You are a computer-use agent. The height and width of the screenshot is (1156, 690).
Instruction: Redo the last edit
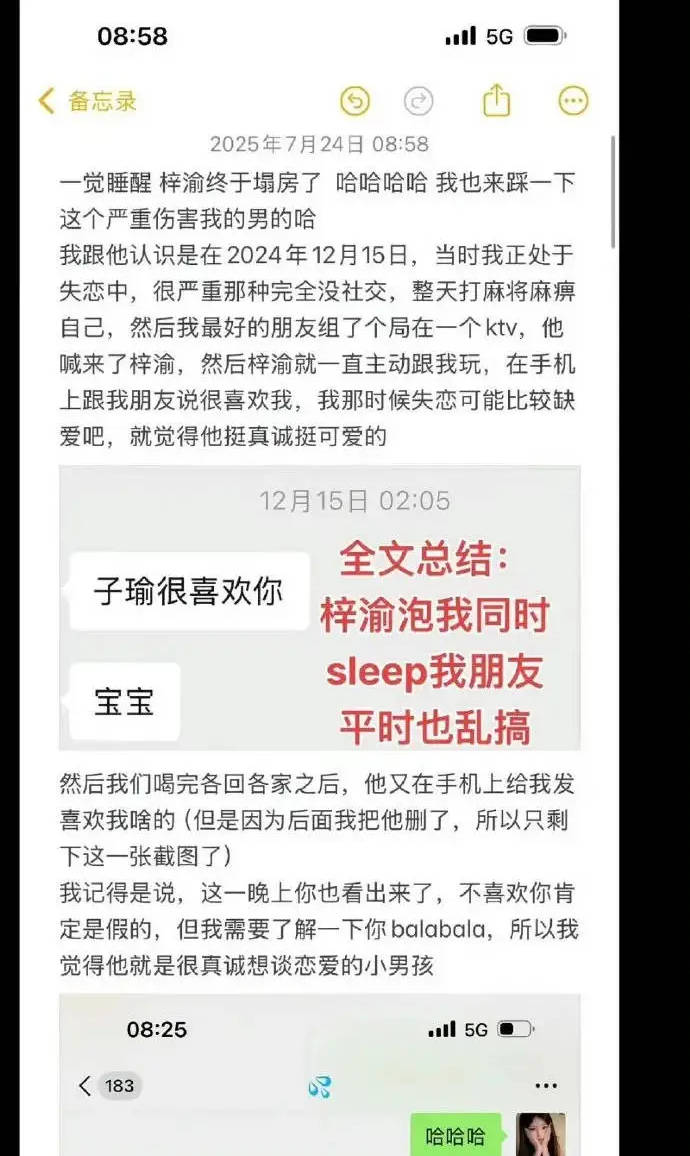pyautogui.click(x=418, y=101)
